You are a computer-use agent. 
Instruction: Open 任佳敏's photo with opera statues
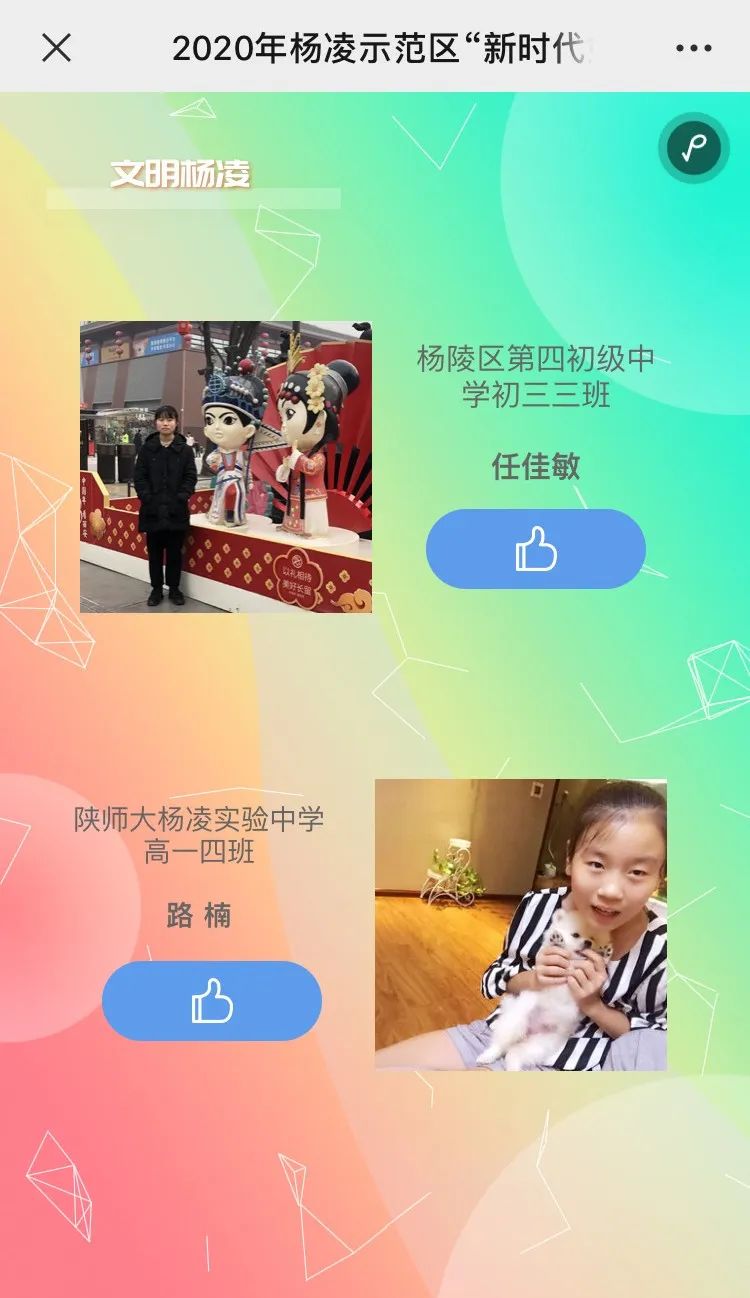pos(226,467)
